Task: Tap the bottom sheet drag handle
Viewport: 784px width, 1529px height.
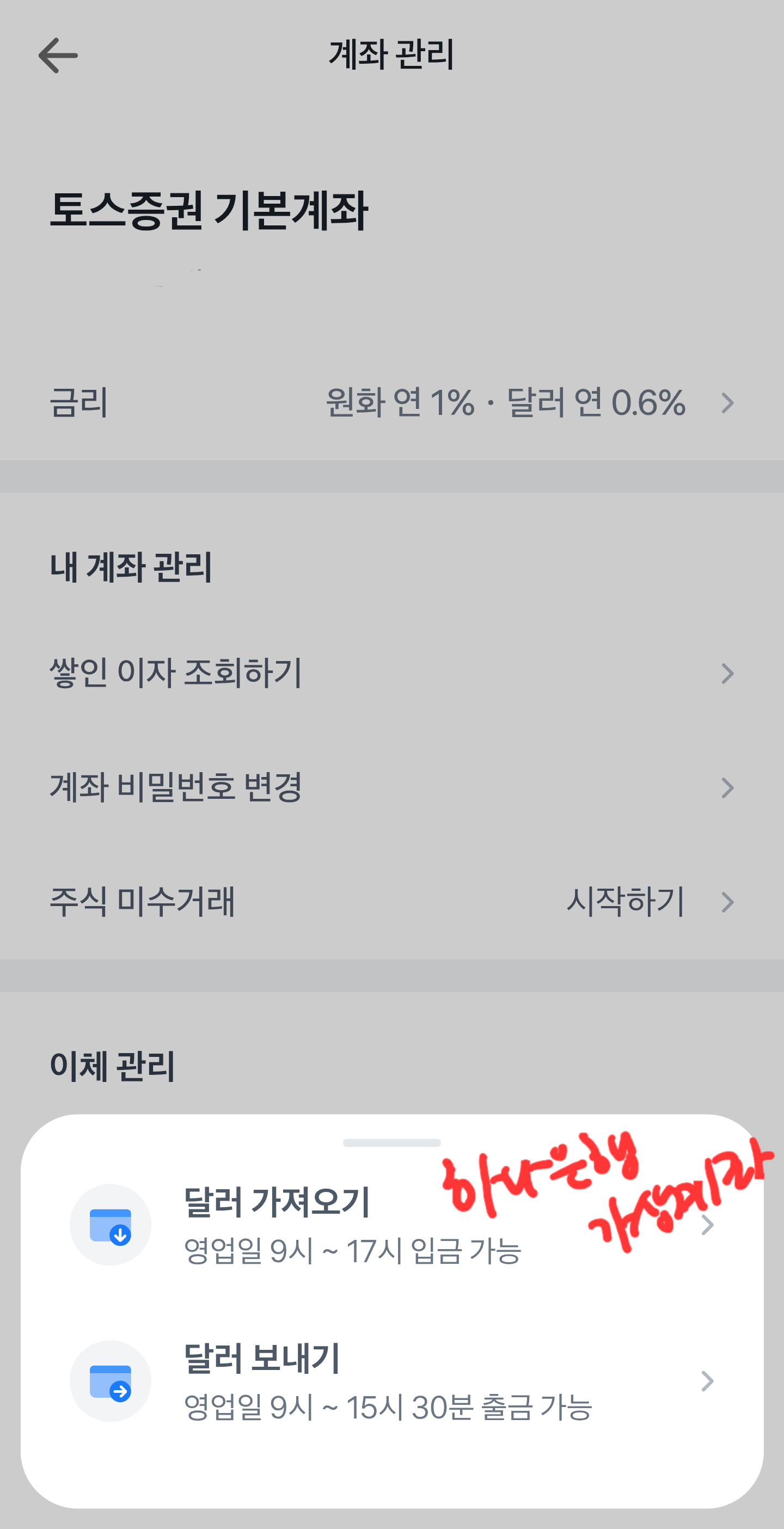Action: [391, 1142]
